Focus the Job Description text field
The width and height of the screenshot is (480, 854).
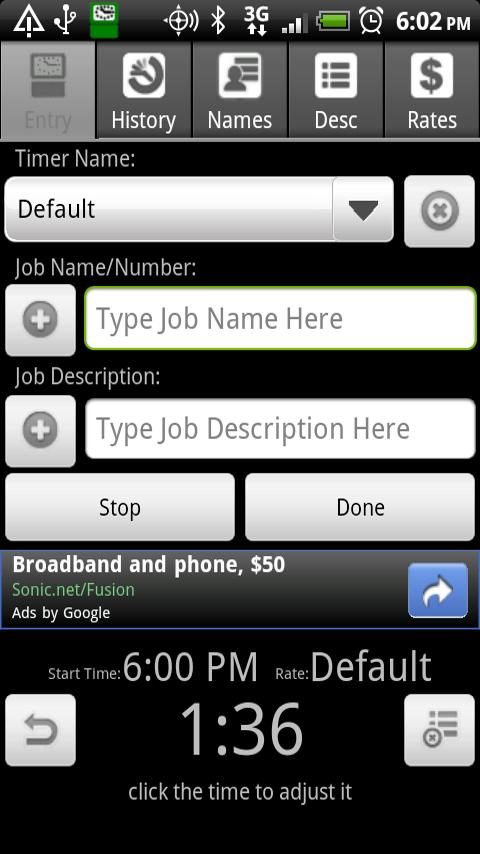coord(281,429)
